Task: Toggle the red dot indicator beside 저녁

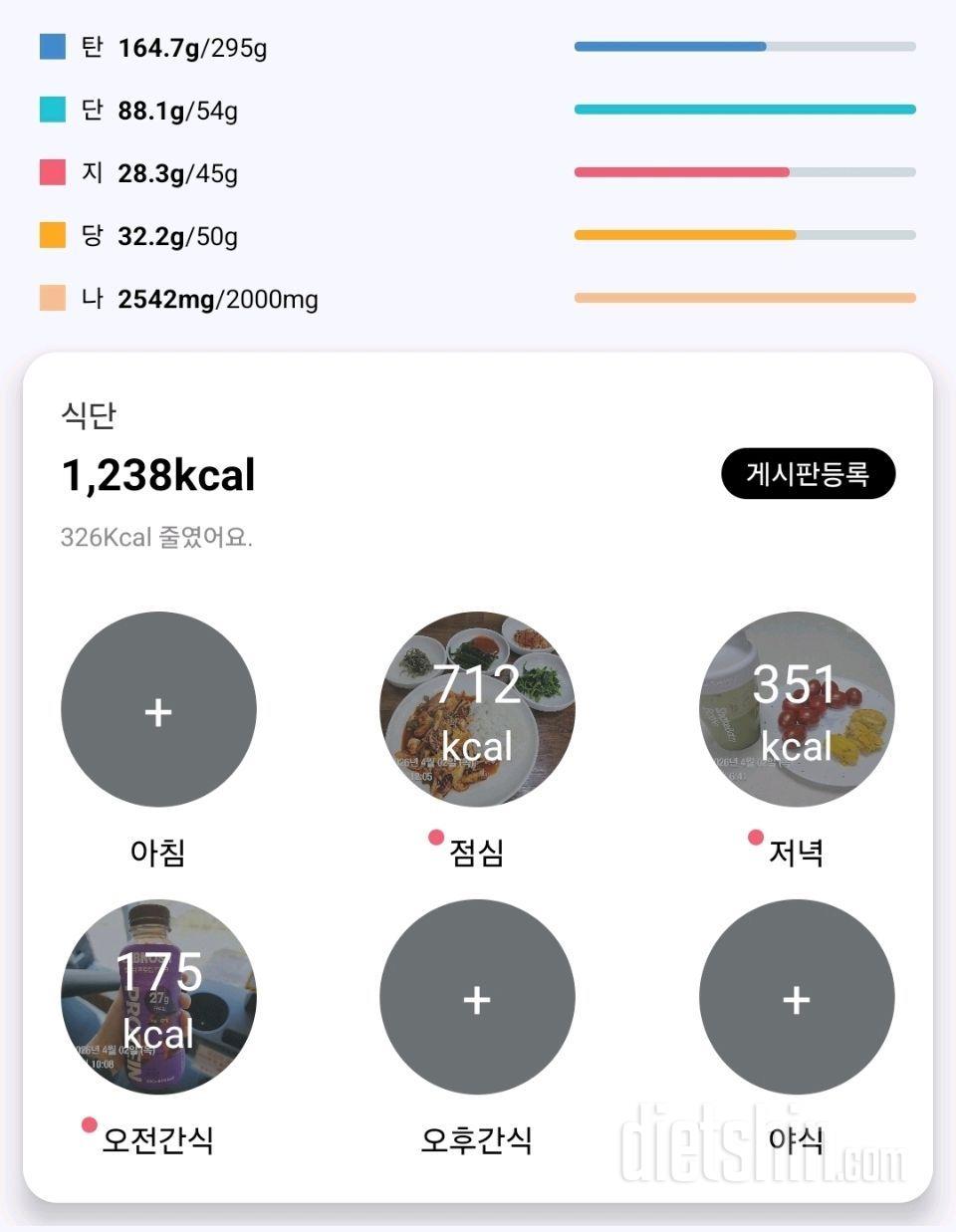Action: point(754,838)
